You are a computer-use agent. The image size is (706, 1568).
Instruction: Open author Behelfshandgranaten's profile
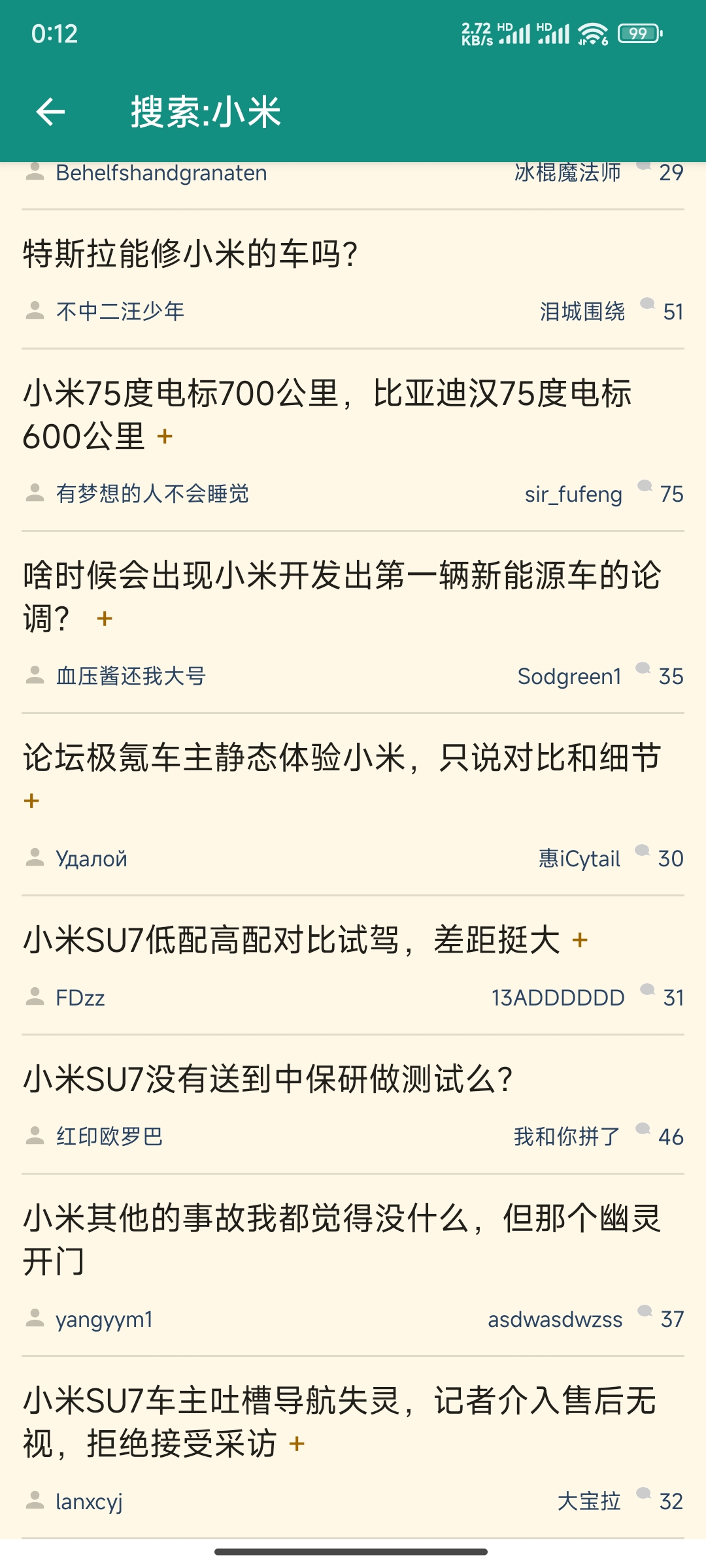pyautogui.click(x=161, y=173)
